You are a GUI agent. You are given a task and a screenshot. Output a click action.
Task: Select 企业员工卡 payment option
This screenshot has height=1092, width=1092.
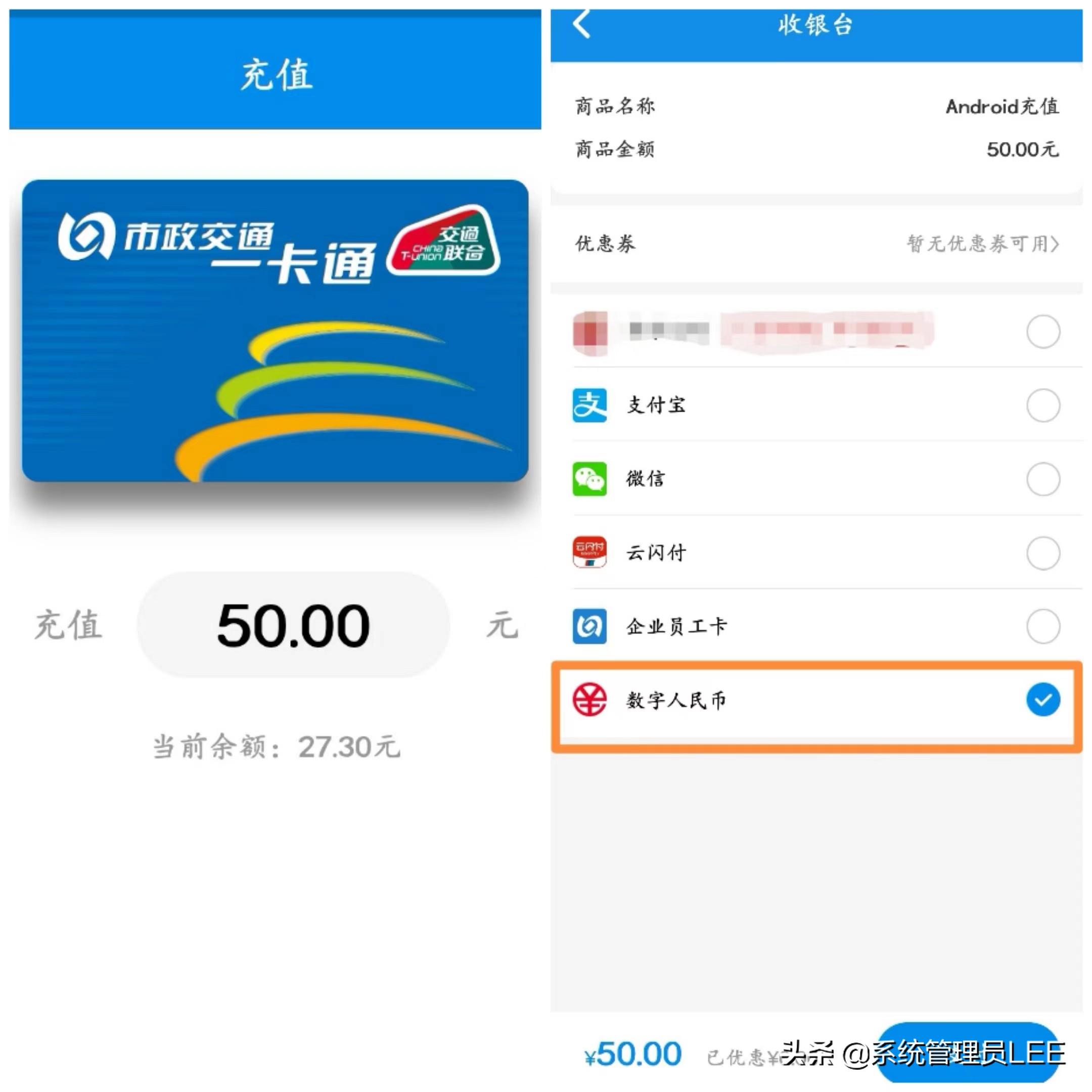pyautogui.click(x=816, y=626)
